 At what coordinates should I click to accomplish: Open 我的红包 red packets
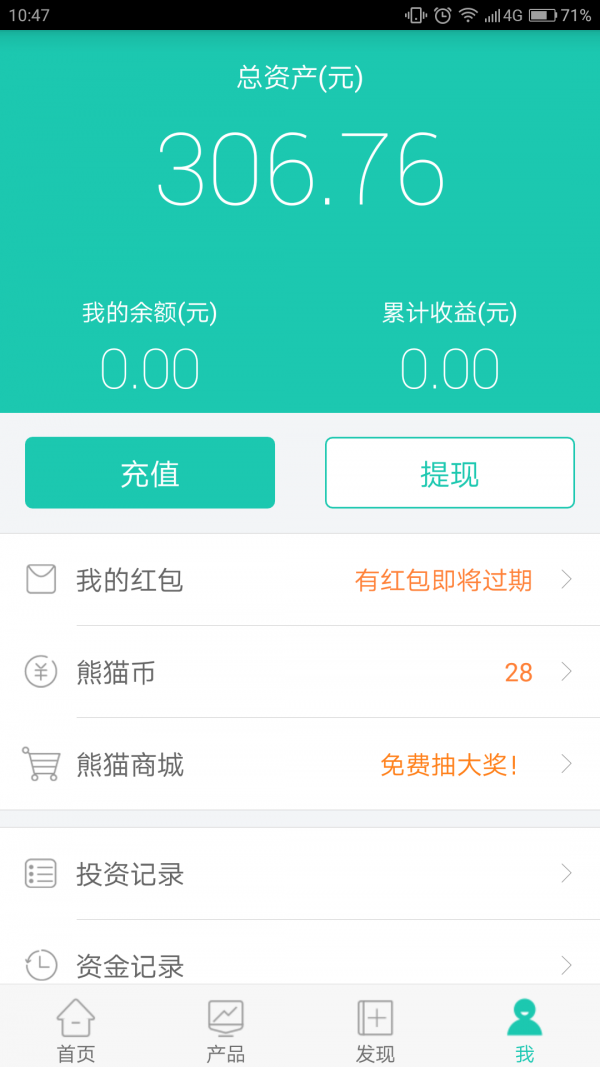coord(300,580)
